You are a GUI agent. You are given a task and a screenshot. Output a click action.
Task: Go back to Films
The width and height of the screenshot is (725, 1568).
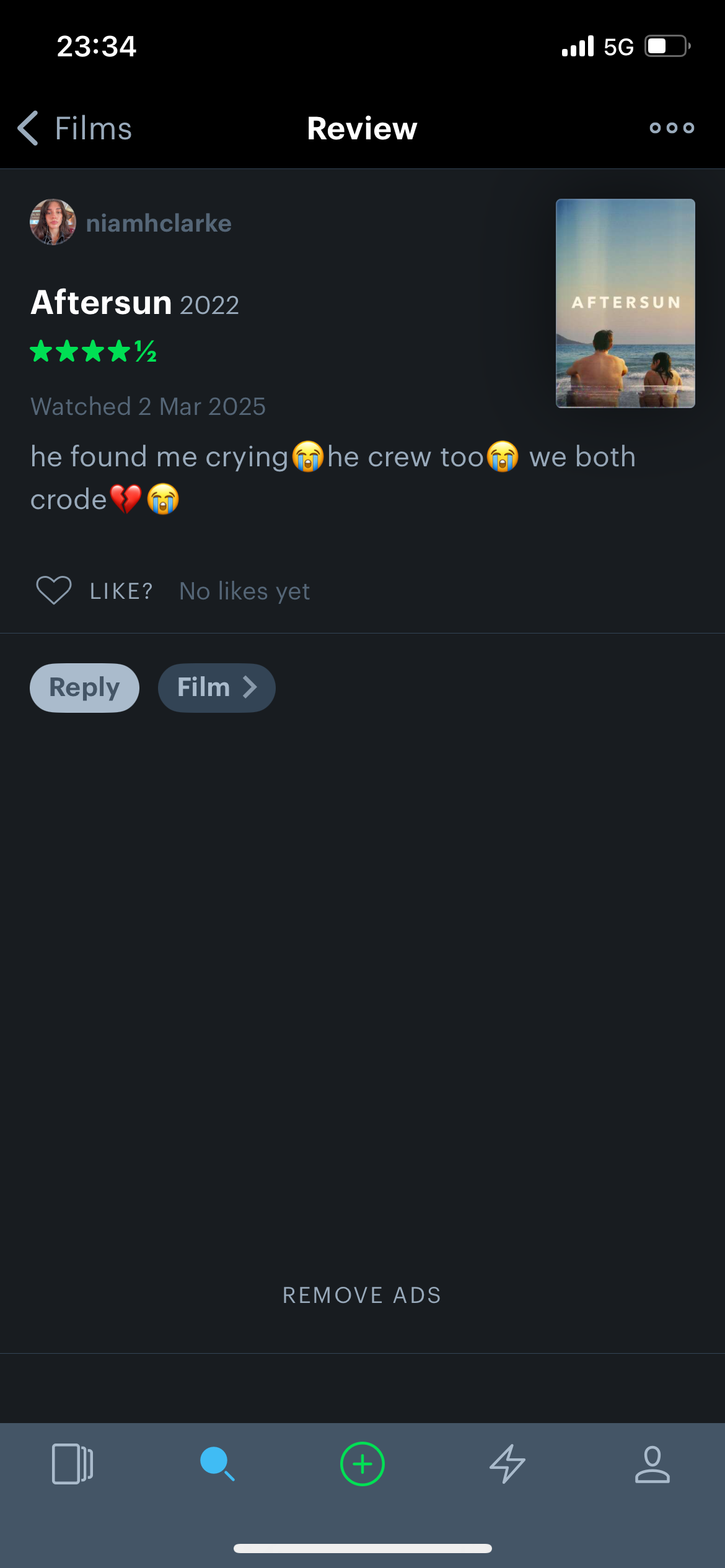(74, 128)
